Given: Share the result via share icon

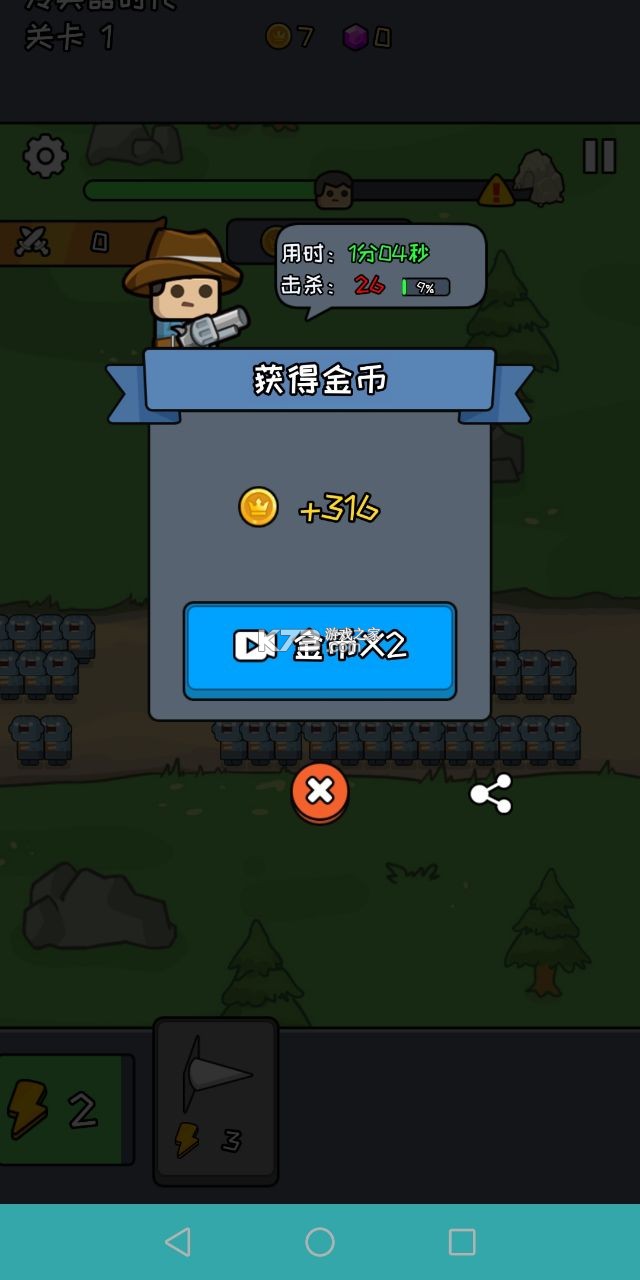Looking at the screenshot, I should click(x=491, y=794).
